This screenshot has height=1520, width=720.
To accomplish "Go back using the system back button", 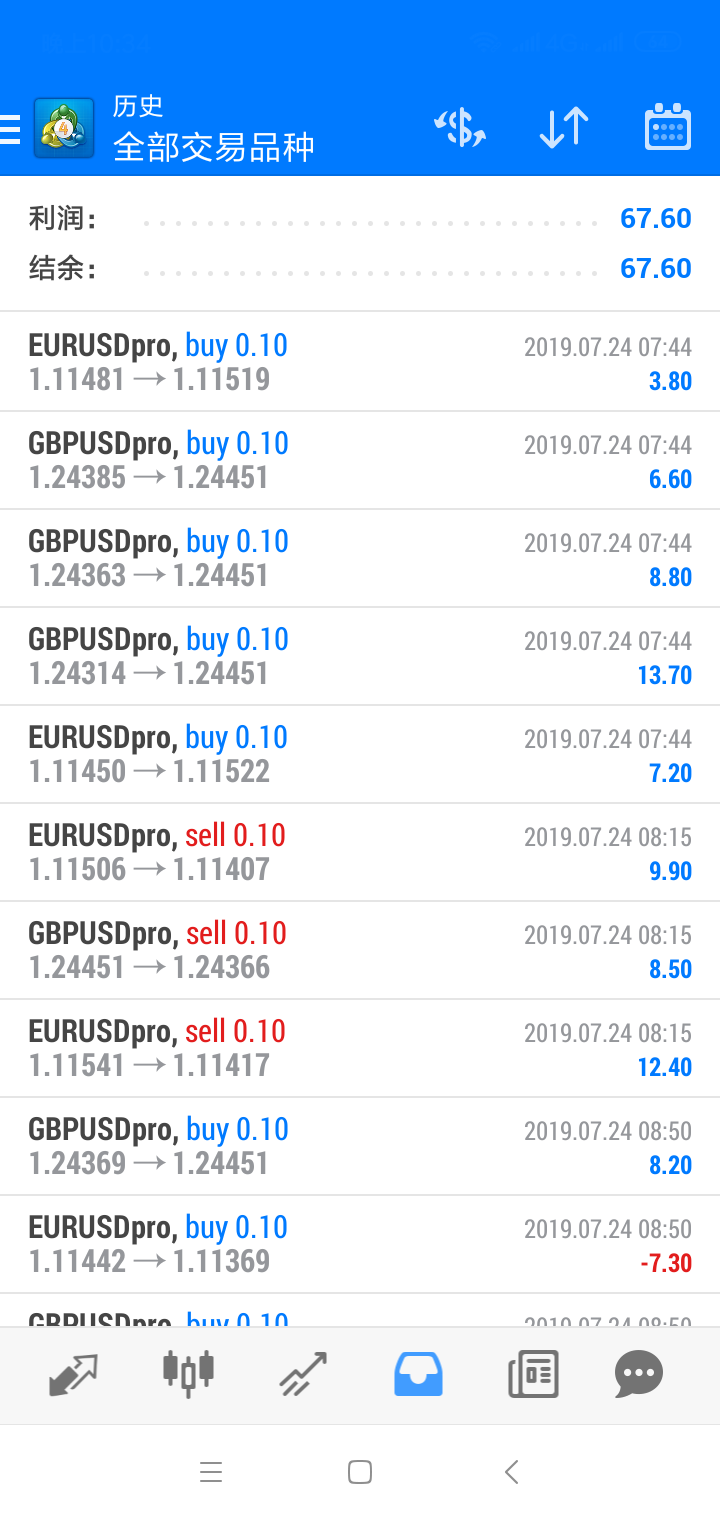I will (x=512, y=1472).
